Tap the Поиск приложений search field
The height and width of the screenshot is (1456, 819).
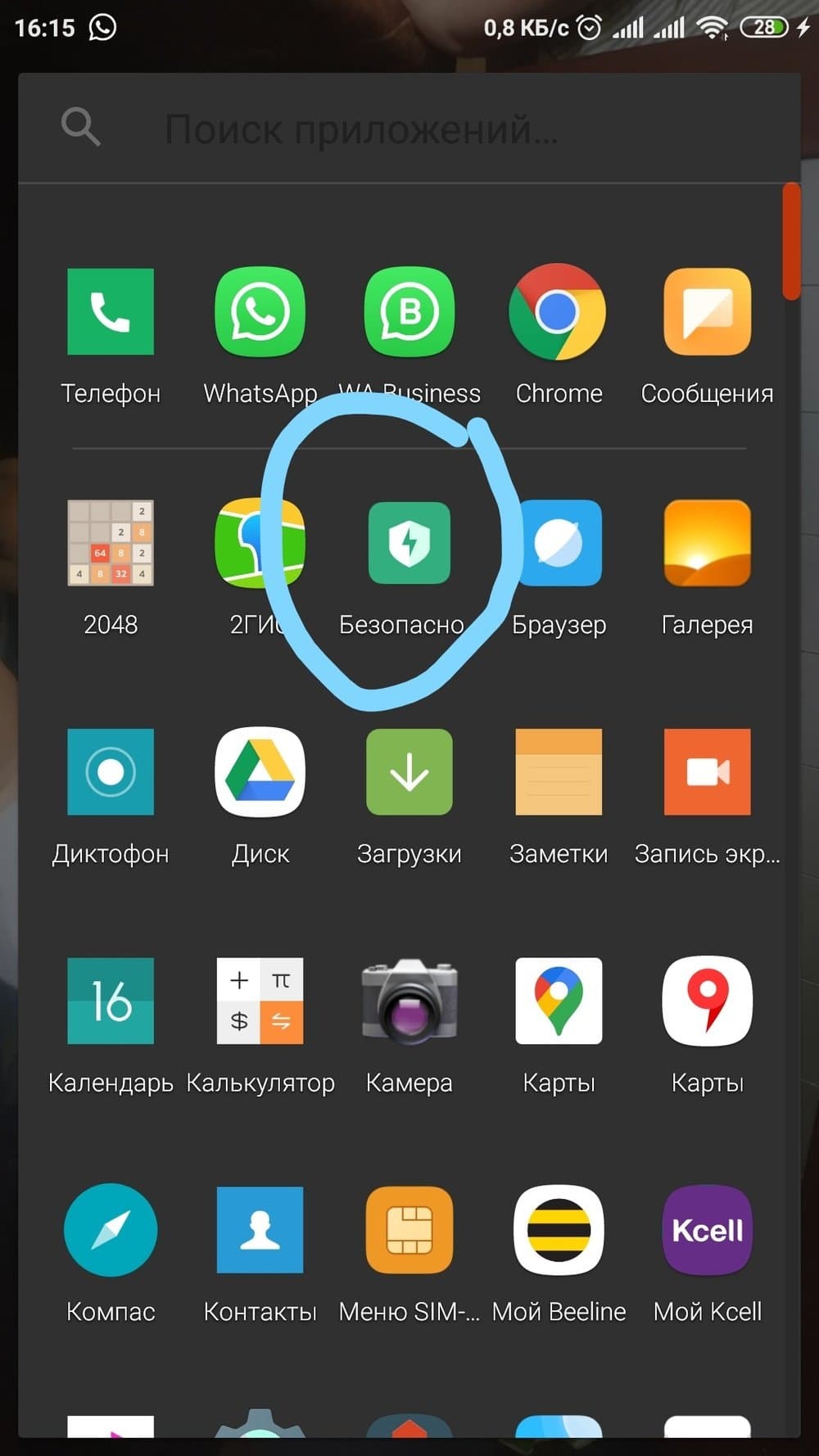click(x=409, y=129)
